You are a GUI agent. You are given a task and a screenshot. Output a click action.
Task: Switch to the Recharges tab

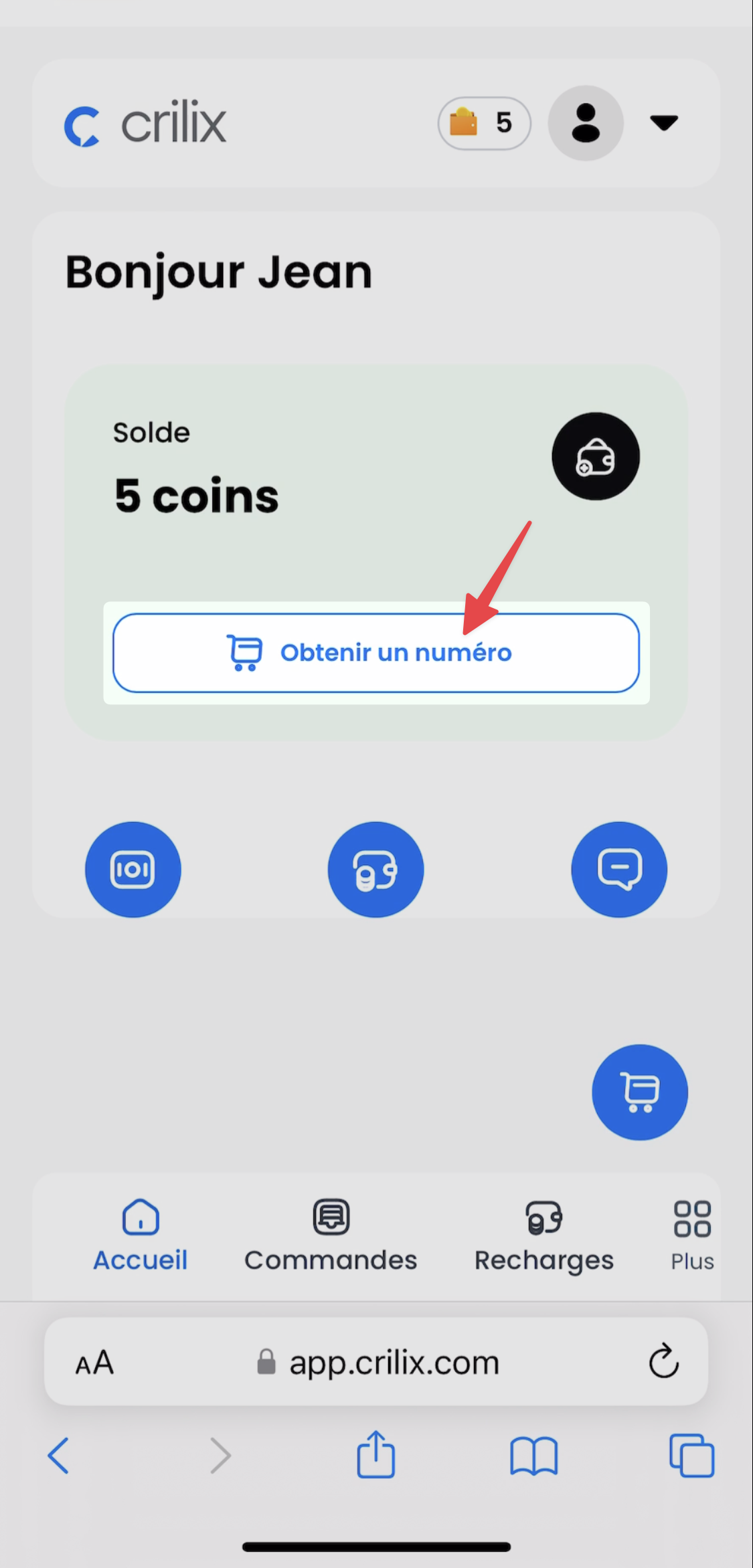tap(543, 1236)
